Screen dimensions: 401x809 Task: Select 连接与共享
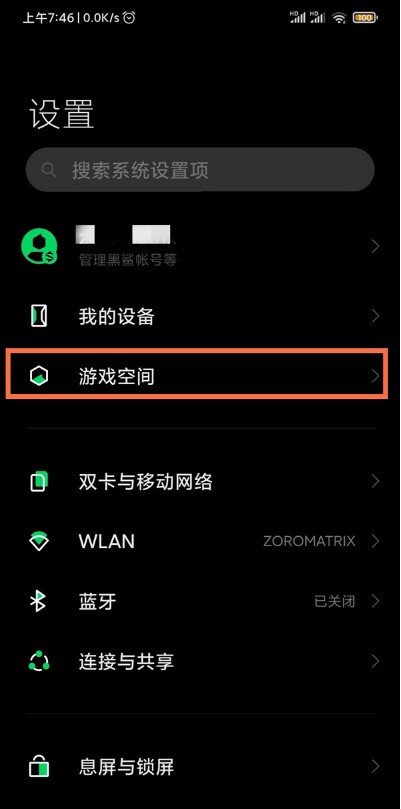200,661
